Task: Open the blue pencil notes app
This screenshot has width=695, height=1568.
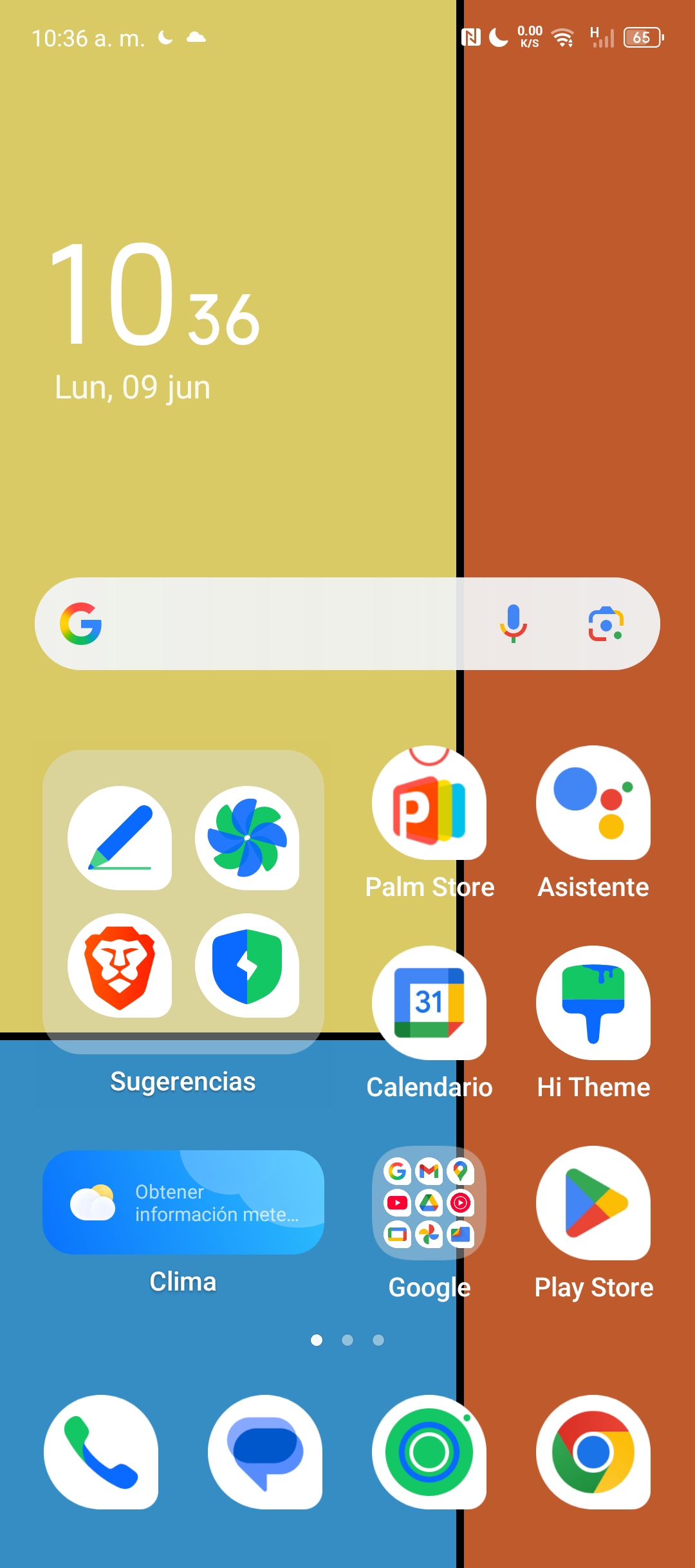Action: (x=120, y=838)
